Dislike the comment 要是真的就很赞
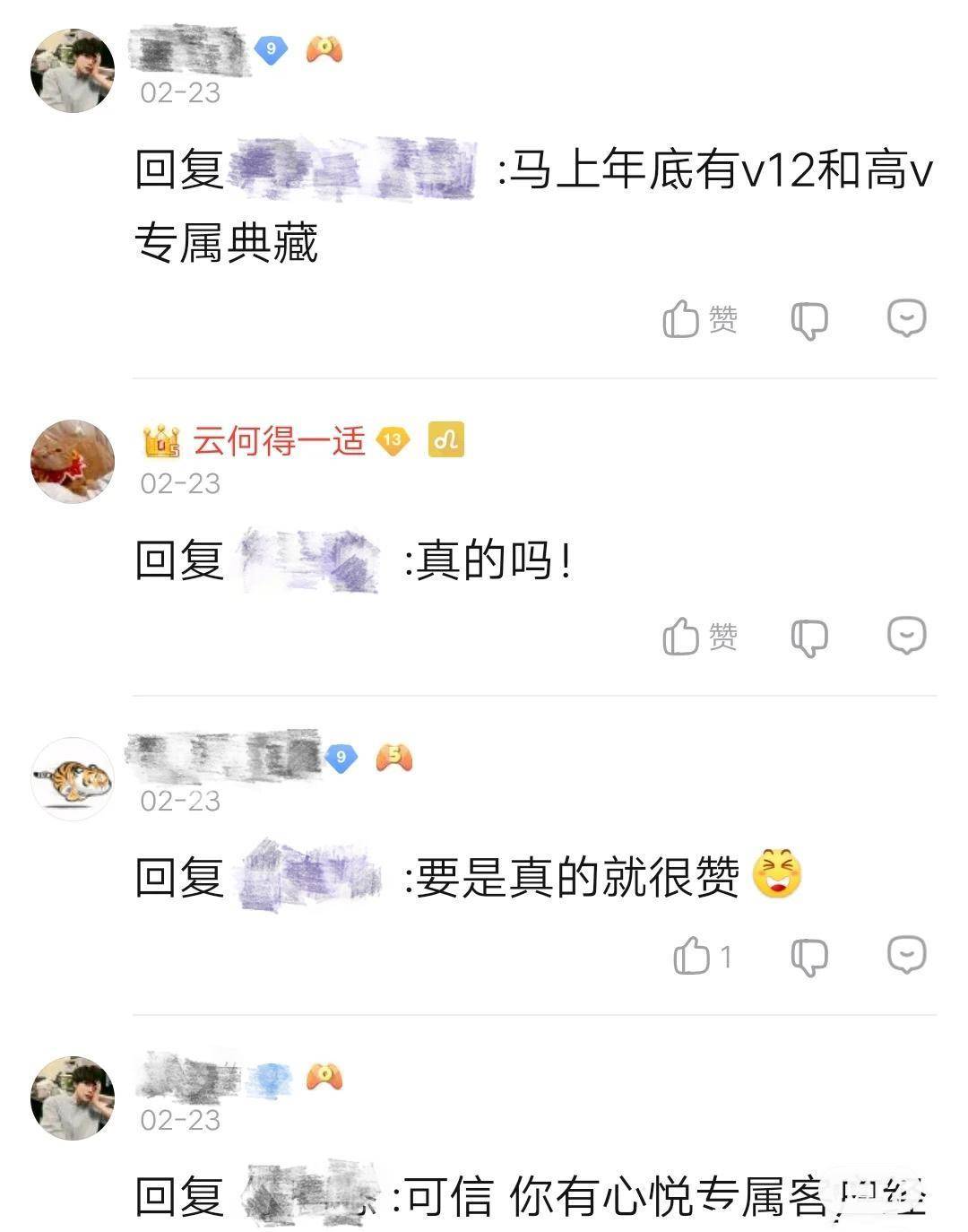The image size is (968, 1232). tap(808, 957)
